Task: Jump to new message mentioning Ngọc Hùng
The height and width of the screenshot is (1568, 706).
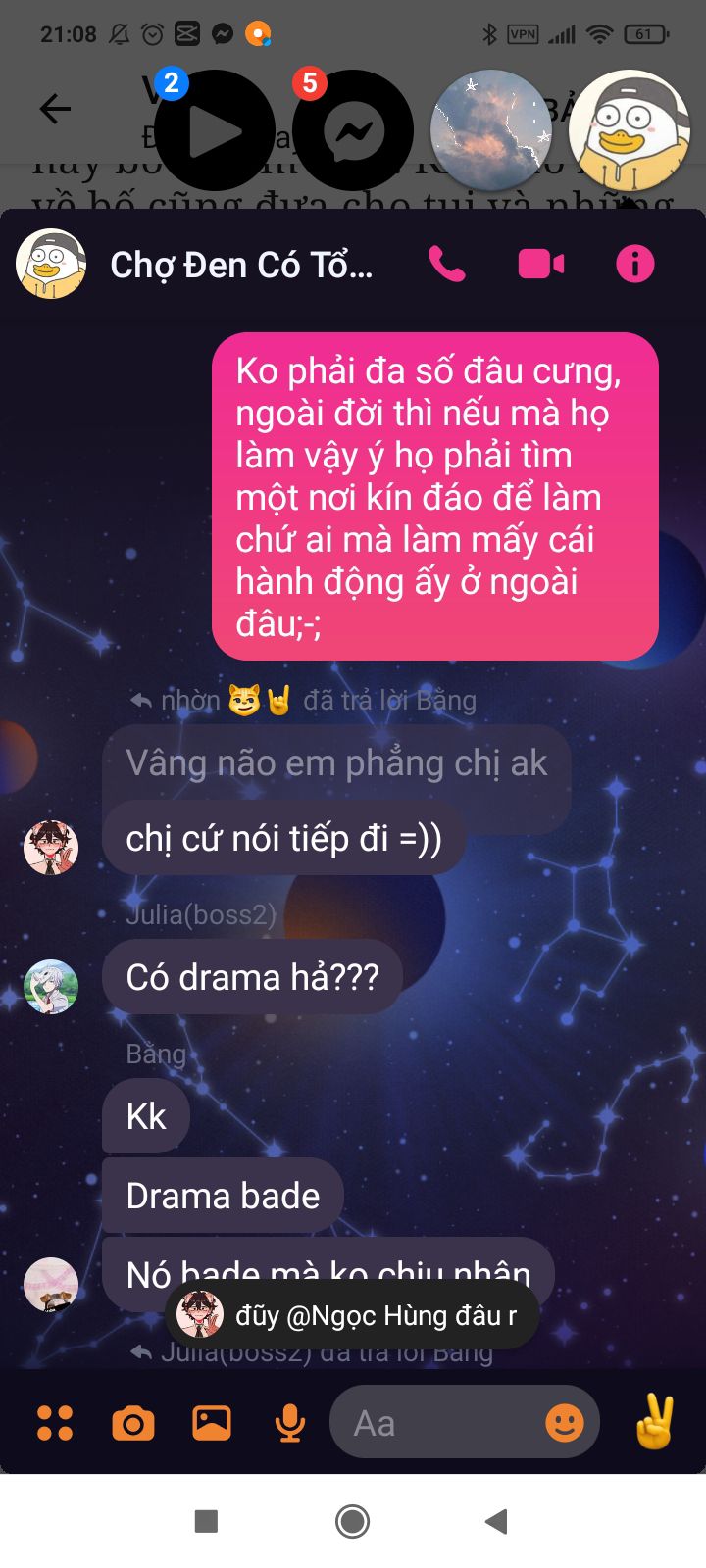Action: tap(353, 1315)
